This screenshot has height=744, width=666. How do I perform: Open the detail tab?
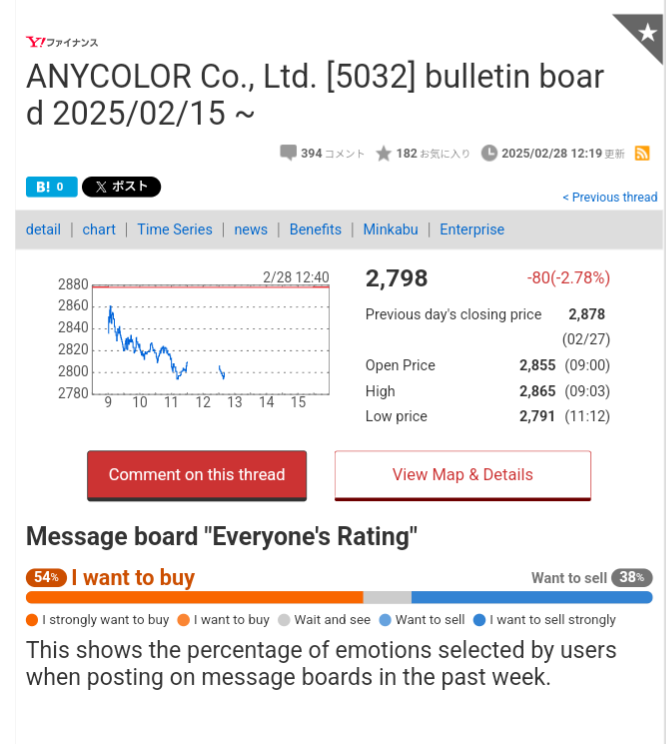(43, 229)
